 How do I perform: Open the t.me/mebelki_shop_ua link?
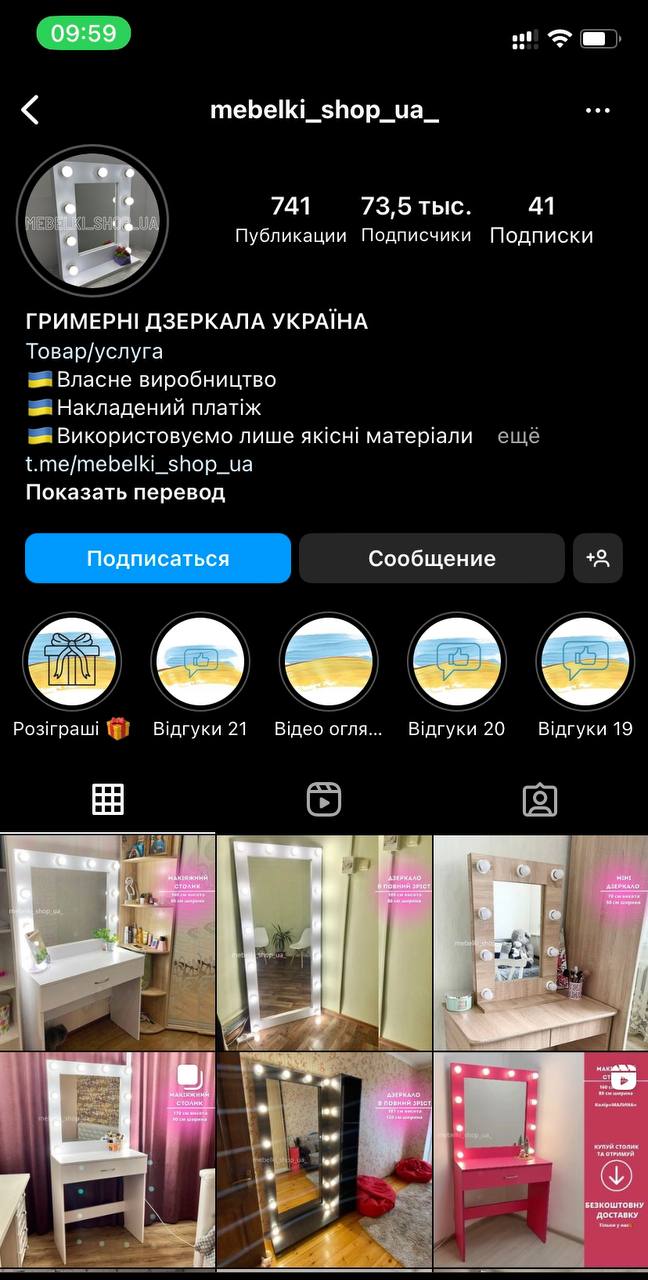[139, 464]
